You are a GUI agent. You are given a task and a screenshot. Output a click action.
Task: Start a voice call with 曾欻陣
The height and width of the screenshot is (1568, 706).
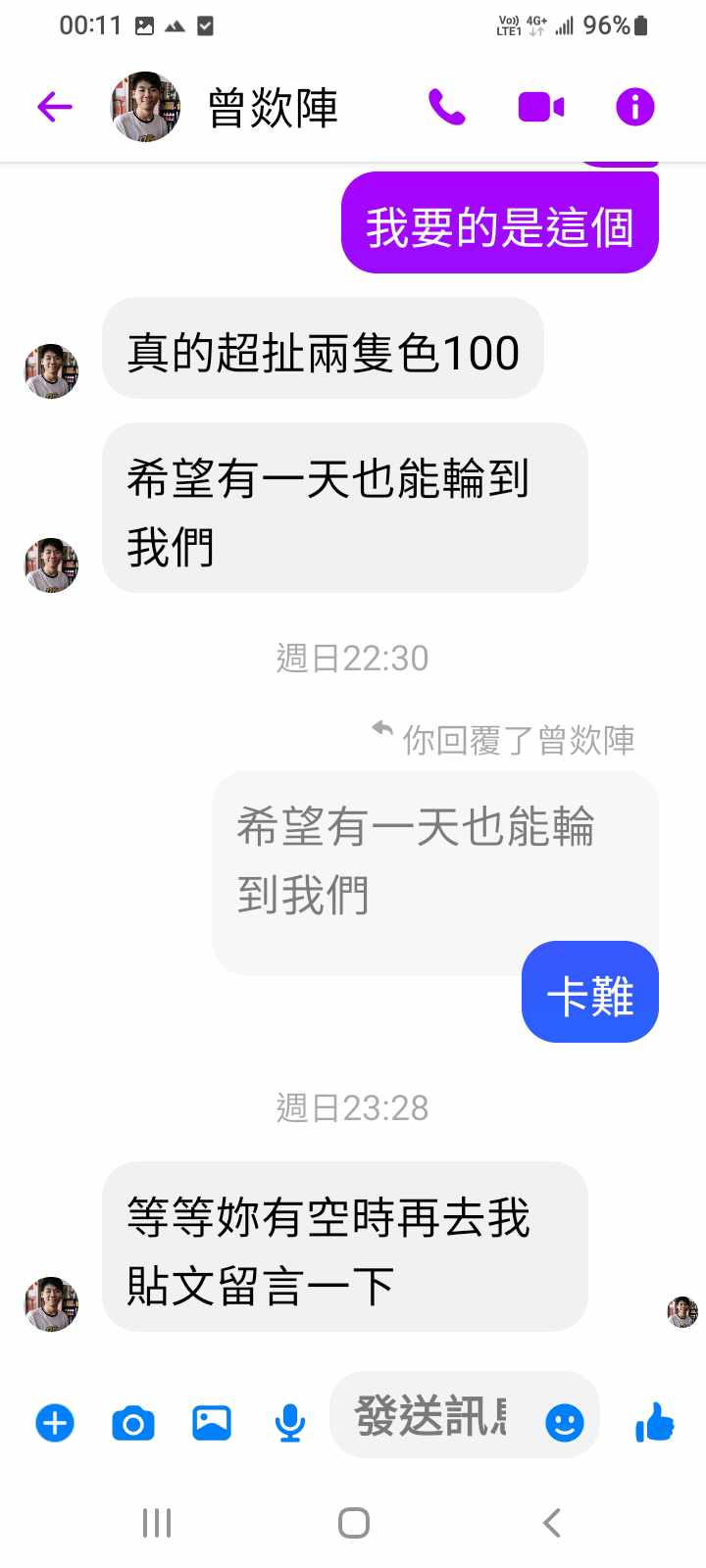(x=447, y=107)
